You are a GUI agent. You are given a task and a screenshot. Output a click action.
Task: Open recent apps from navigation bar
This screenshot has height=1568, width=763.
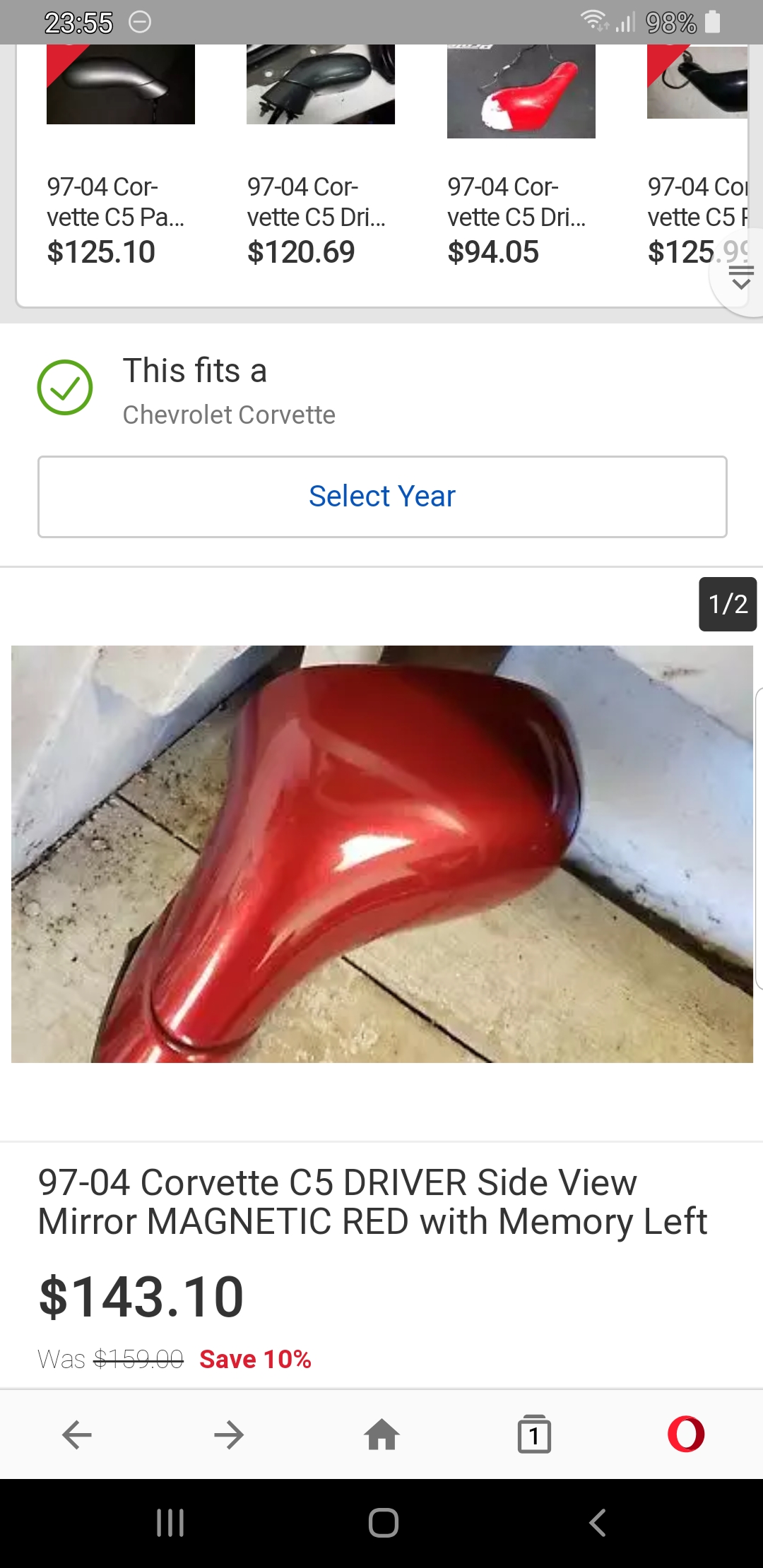170,1522
